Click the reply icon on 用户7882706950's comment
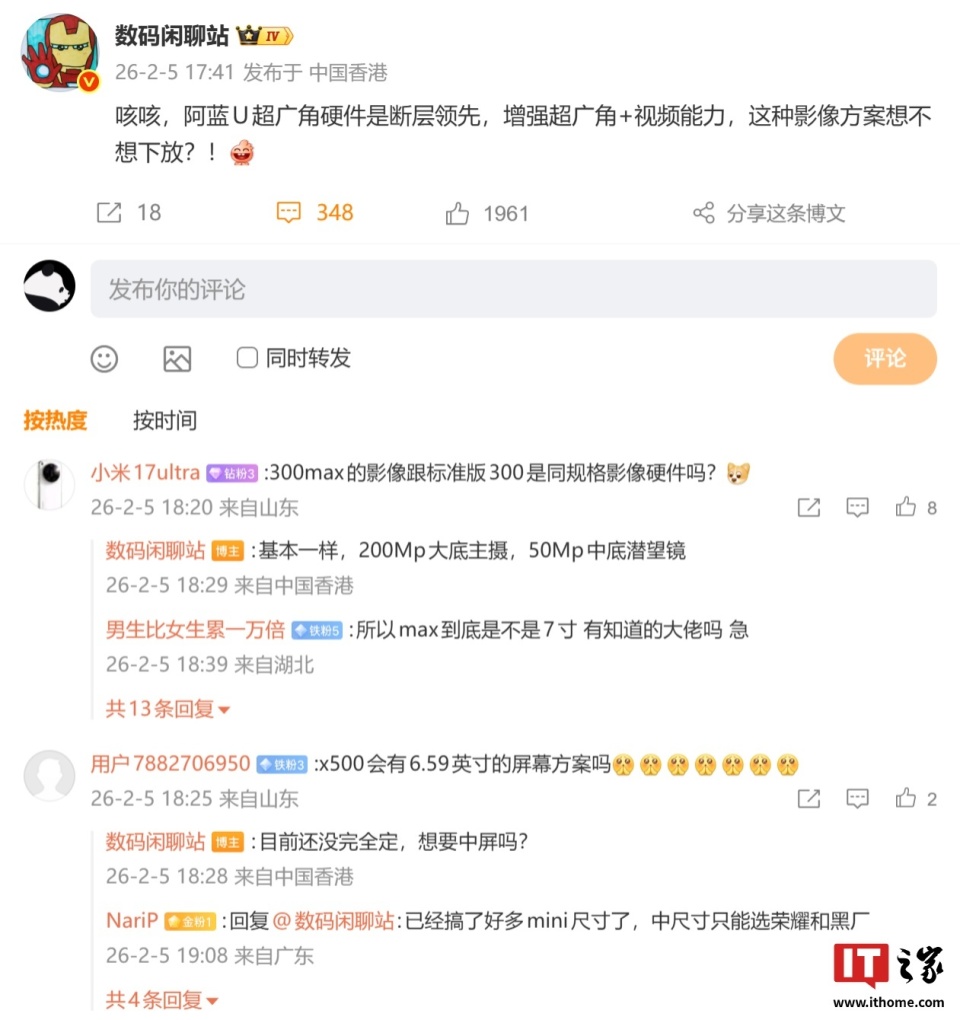Screen dimensions: 960x1020 point(857,799)
